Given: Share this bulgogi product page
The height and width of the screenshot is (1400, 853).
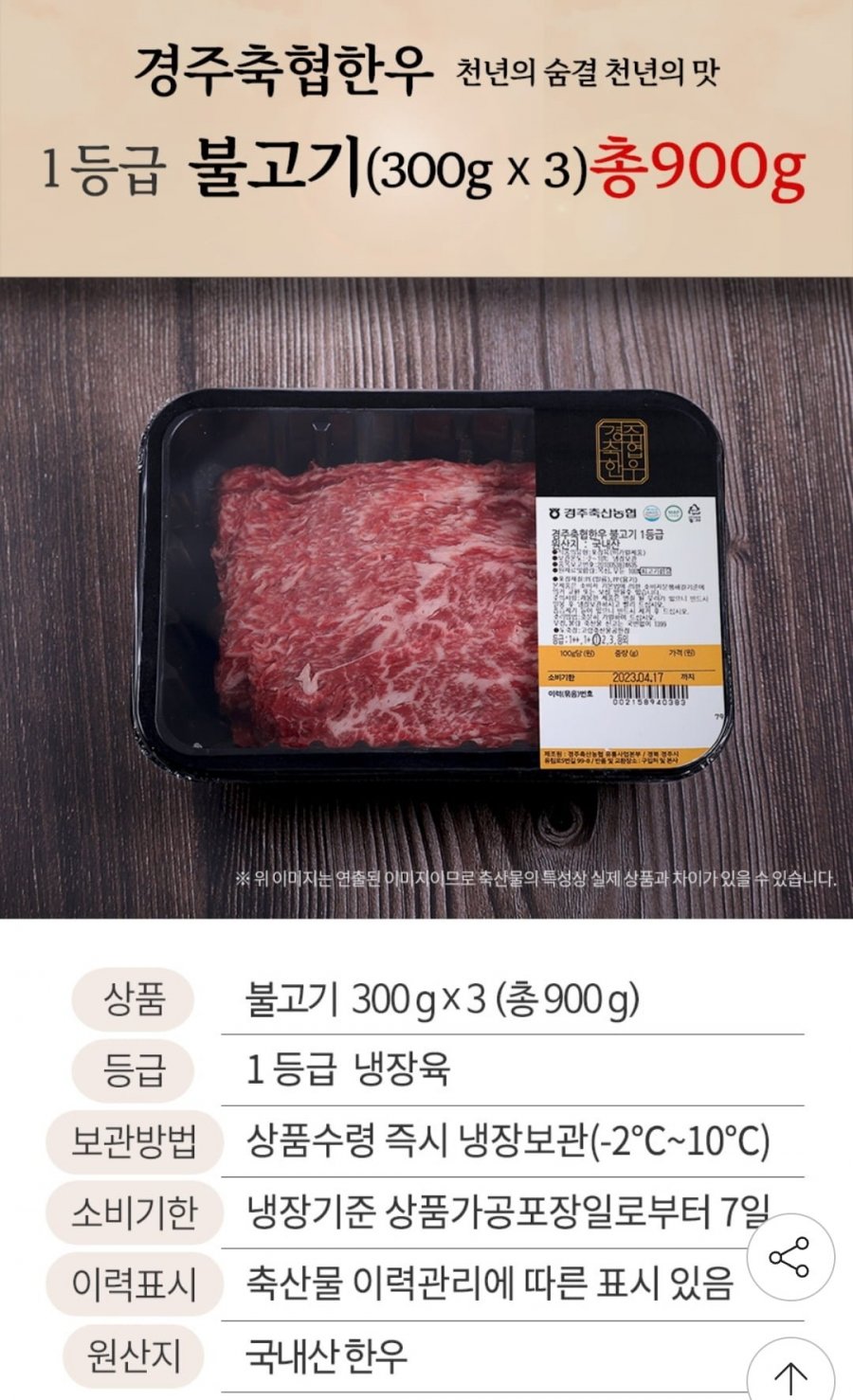Looking at the screenshot, I should (789, 1258).
